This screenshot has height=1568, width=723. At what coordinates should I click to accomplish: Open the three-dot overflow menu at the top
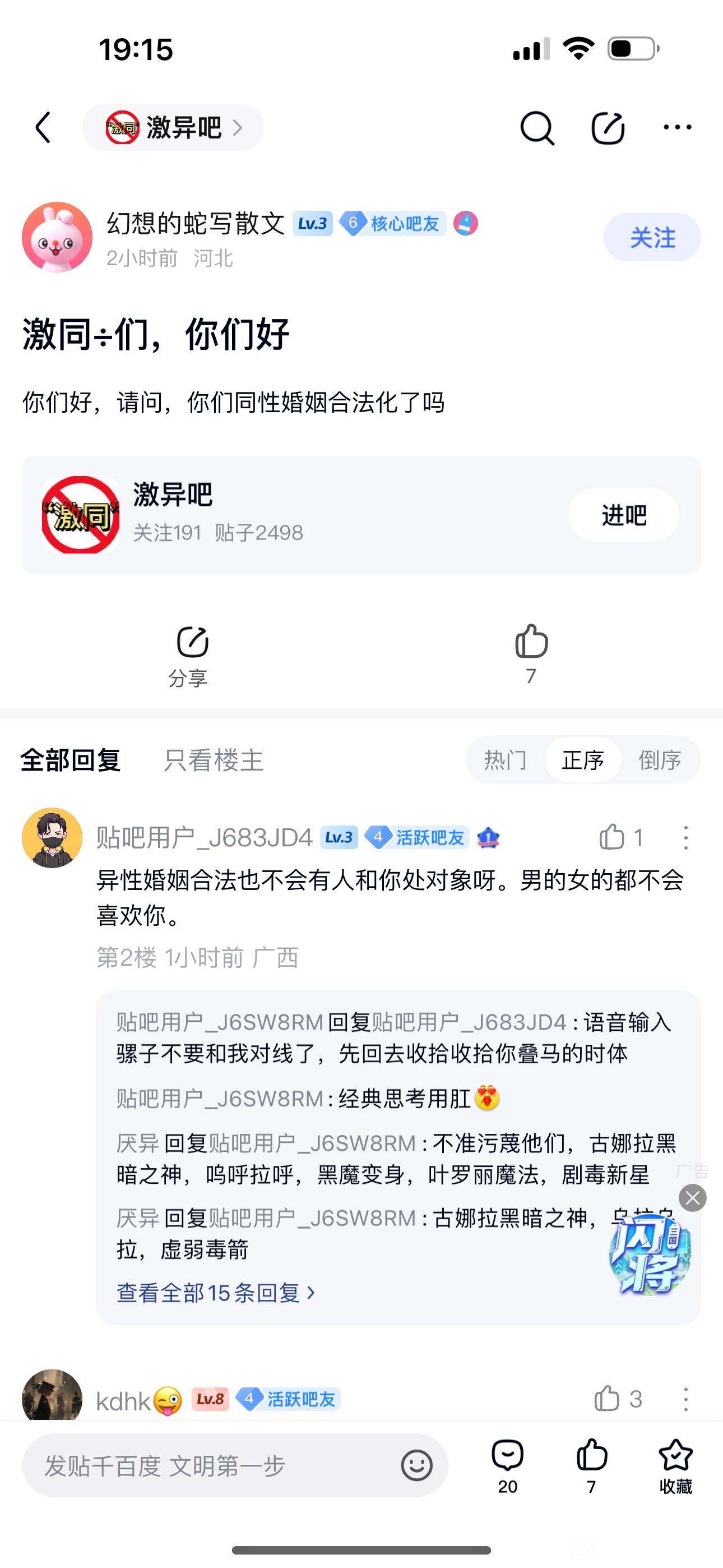[676, 127]
